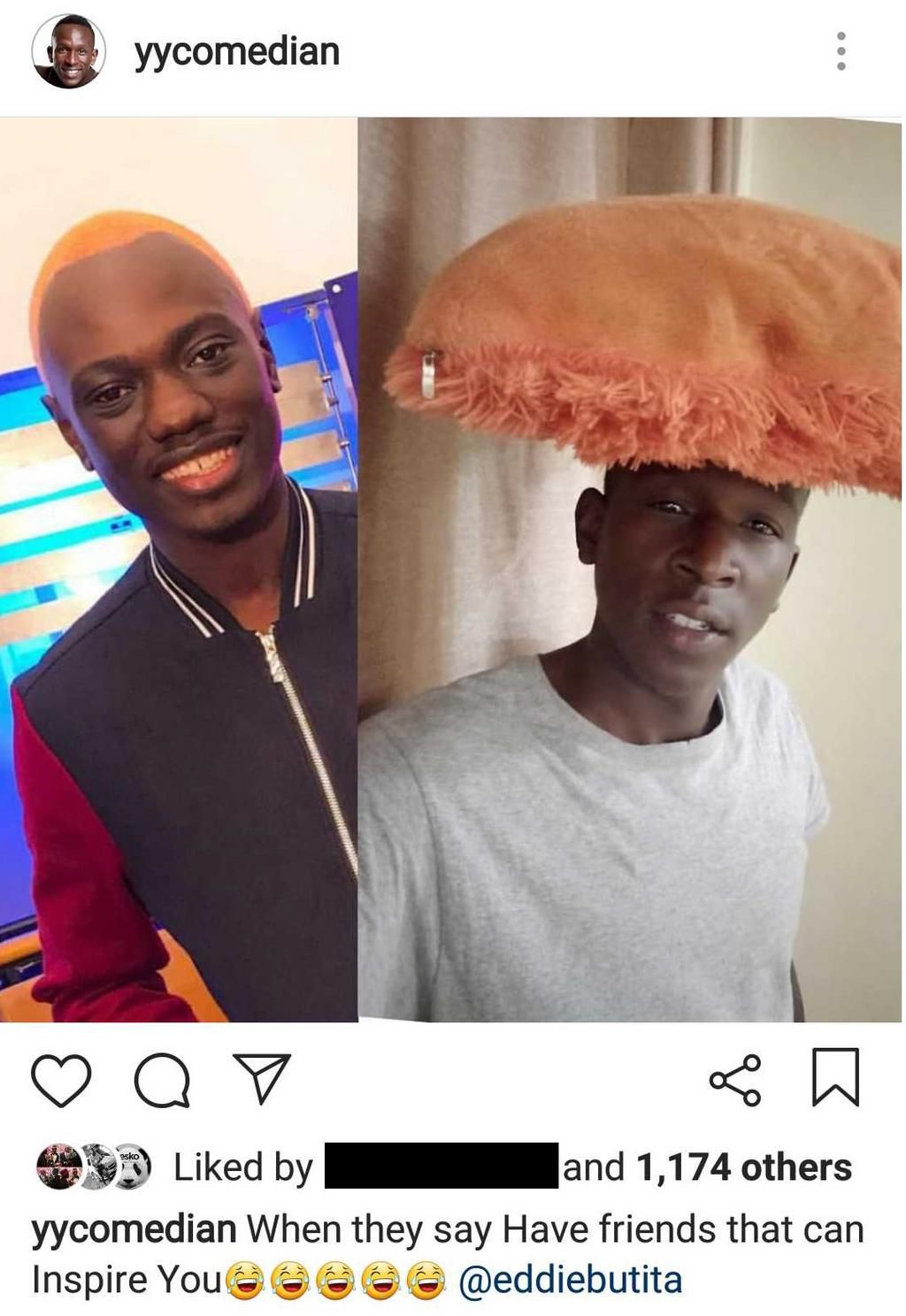This screenshot has width=906, height=1316.
Task: View the 1,174 others who liked
Action: click(743, 1167)
